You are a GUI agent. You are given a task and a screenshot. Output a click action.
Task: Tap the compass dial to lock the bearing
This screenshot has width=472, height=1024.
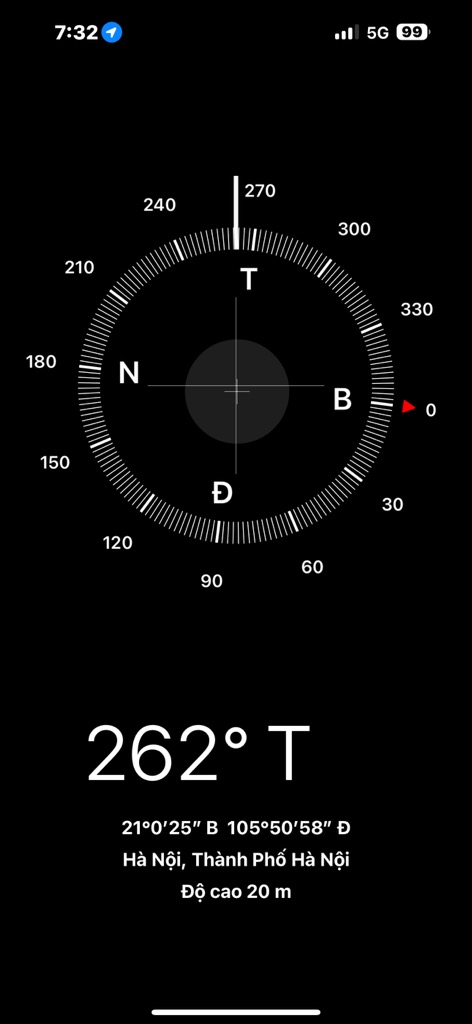pyautogui.click(x=236, y=386)
